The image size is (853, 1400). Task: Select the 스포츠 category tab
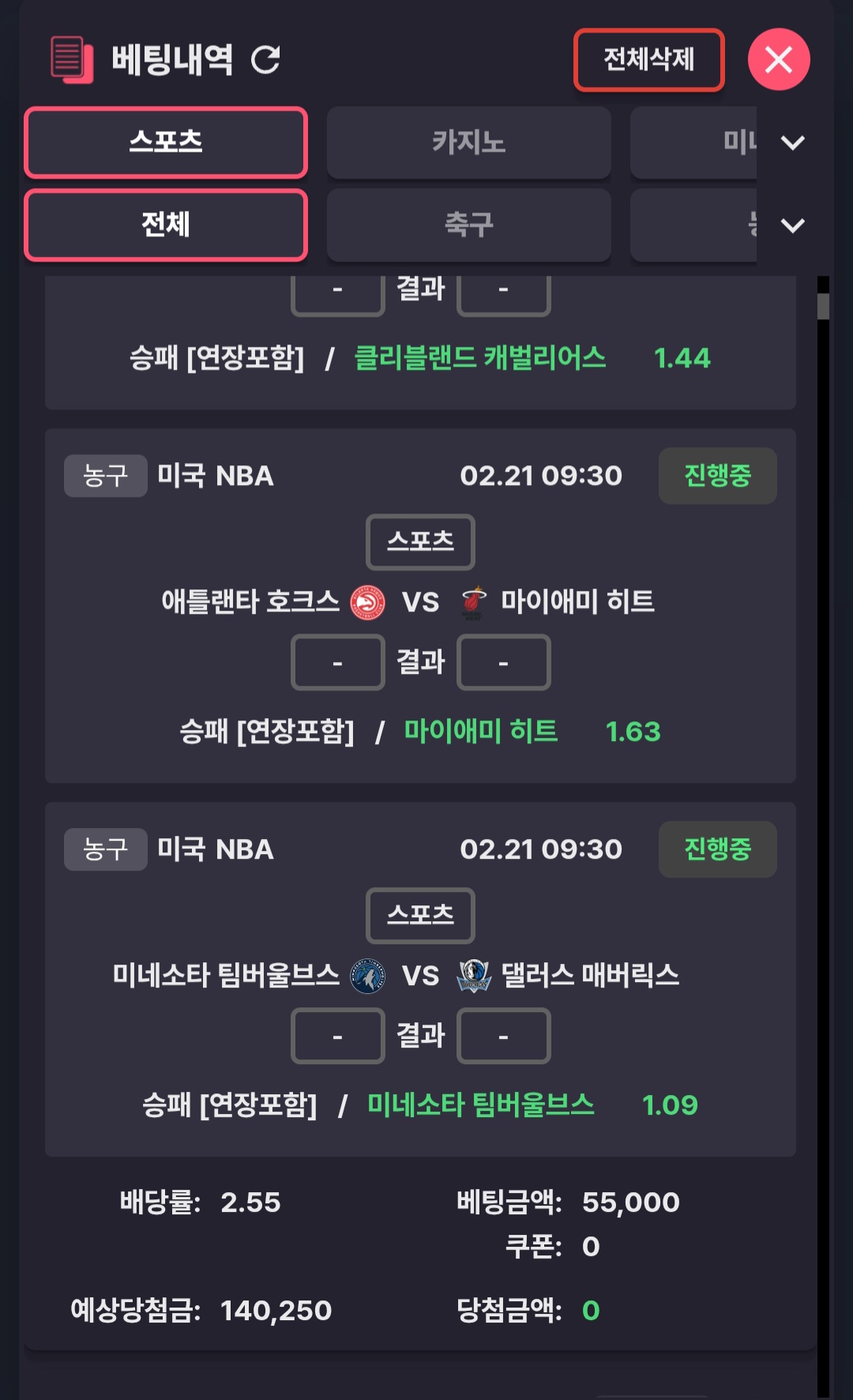(166, 142)
